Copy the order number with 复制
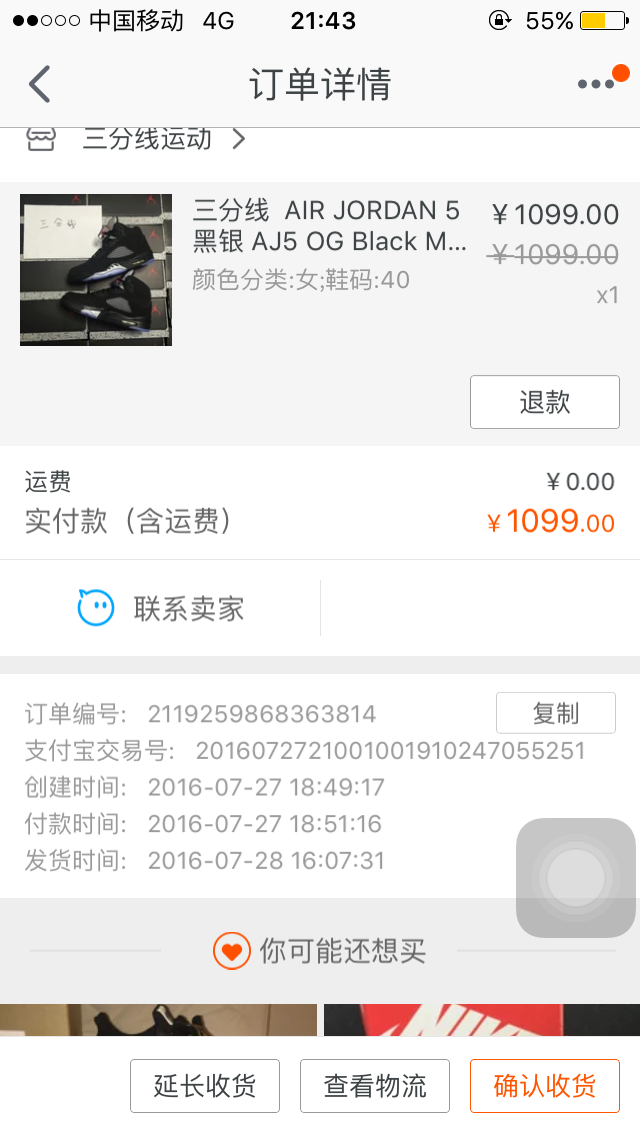Image resolution: width=640 pixels, height=1136 pixels. click(x=555, y=713)
